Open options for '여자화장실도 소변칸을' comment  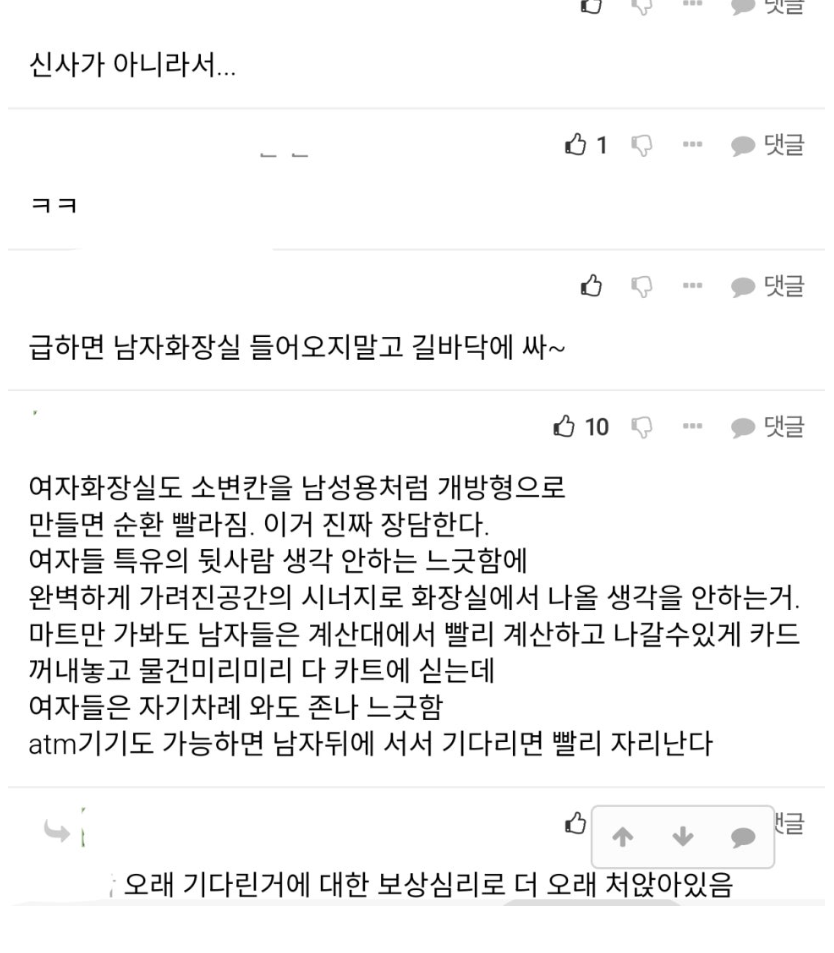[690, 428]
